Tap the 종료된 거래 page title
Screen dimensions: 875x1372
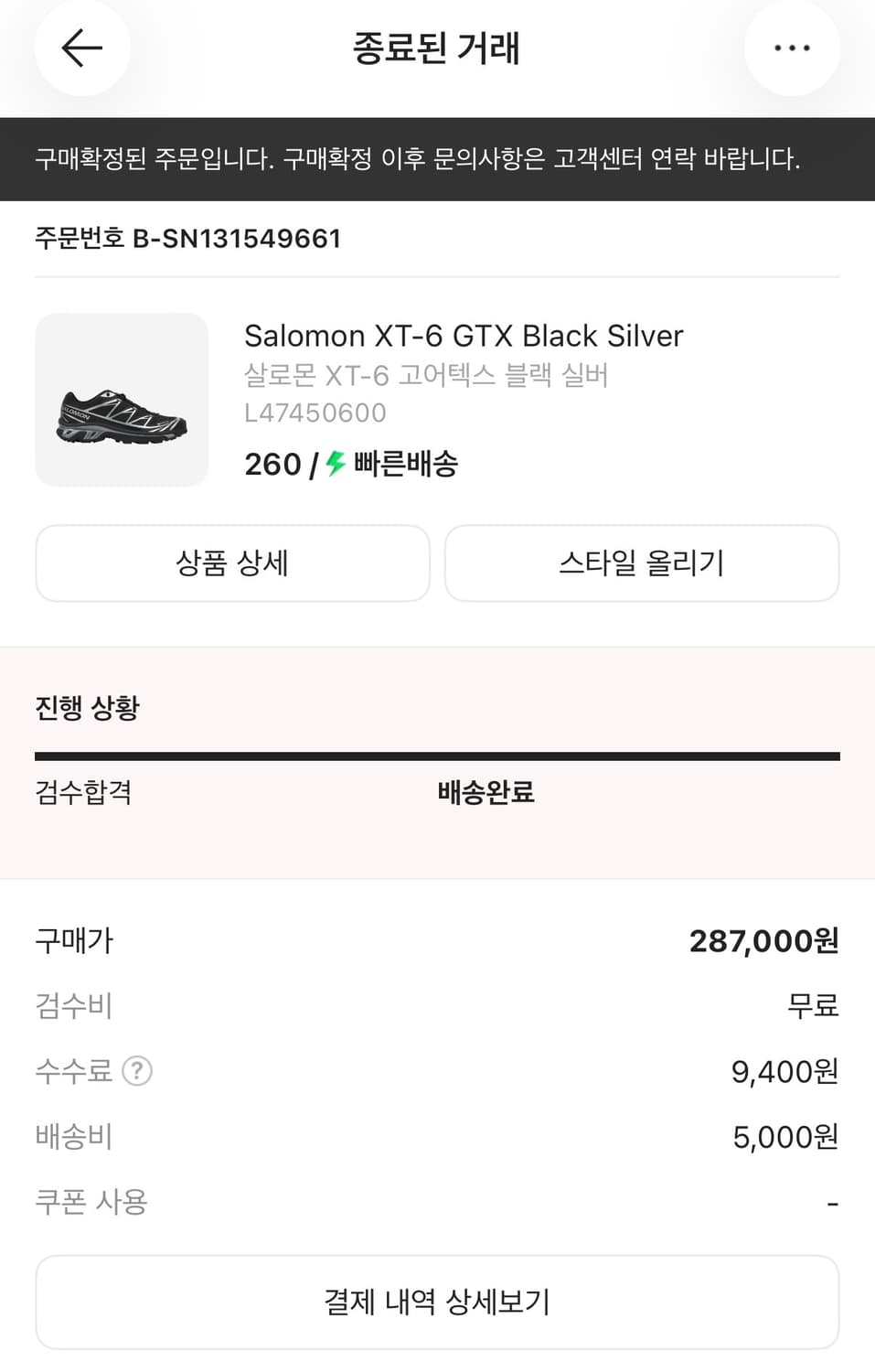point(437,49)
